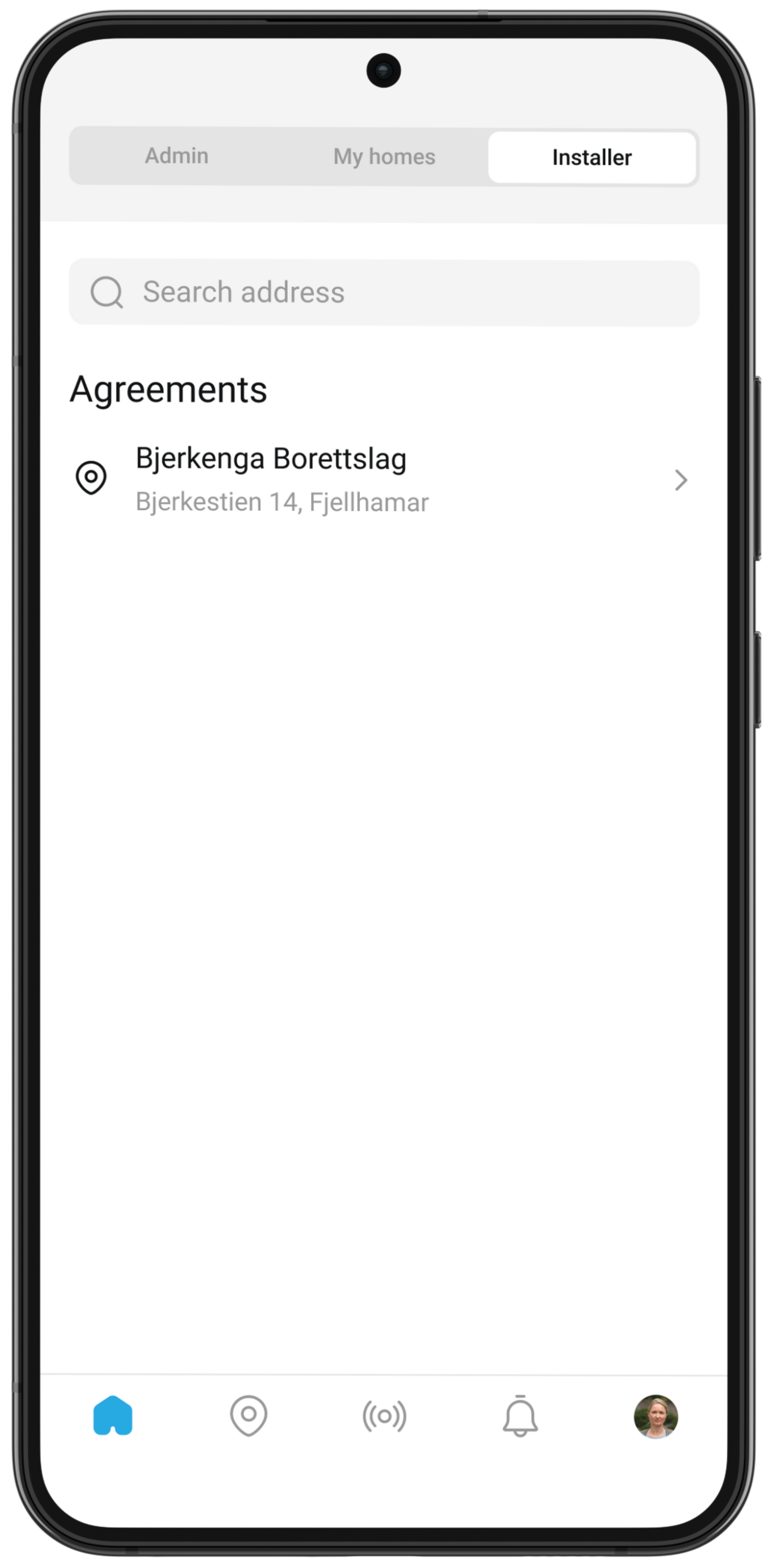Screen dimensions: 772x1568
Task: Tap the Search address field
Action: point(384,293)
